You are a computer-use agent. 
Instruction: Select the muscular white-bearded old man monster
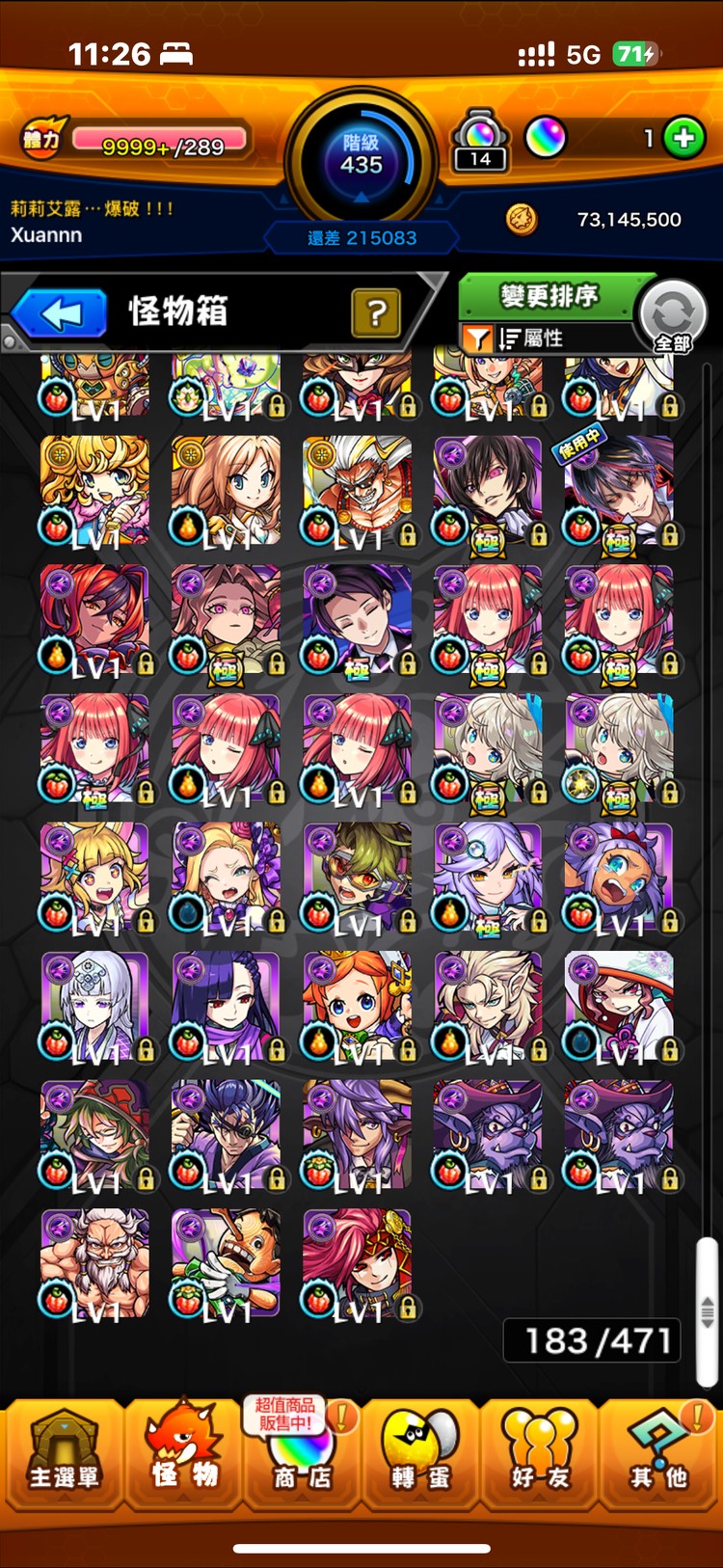[94, 1261]
